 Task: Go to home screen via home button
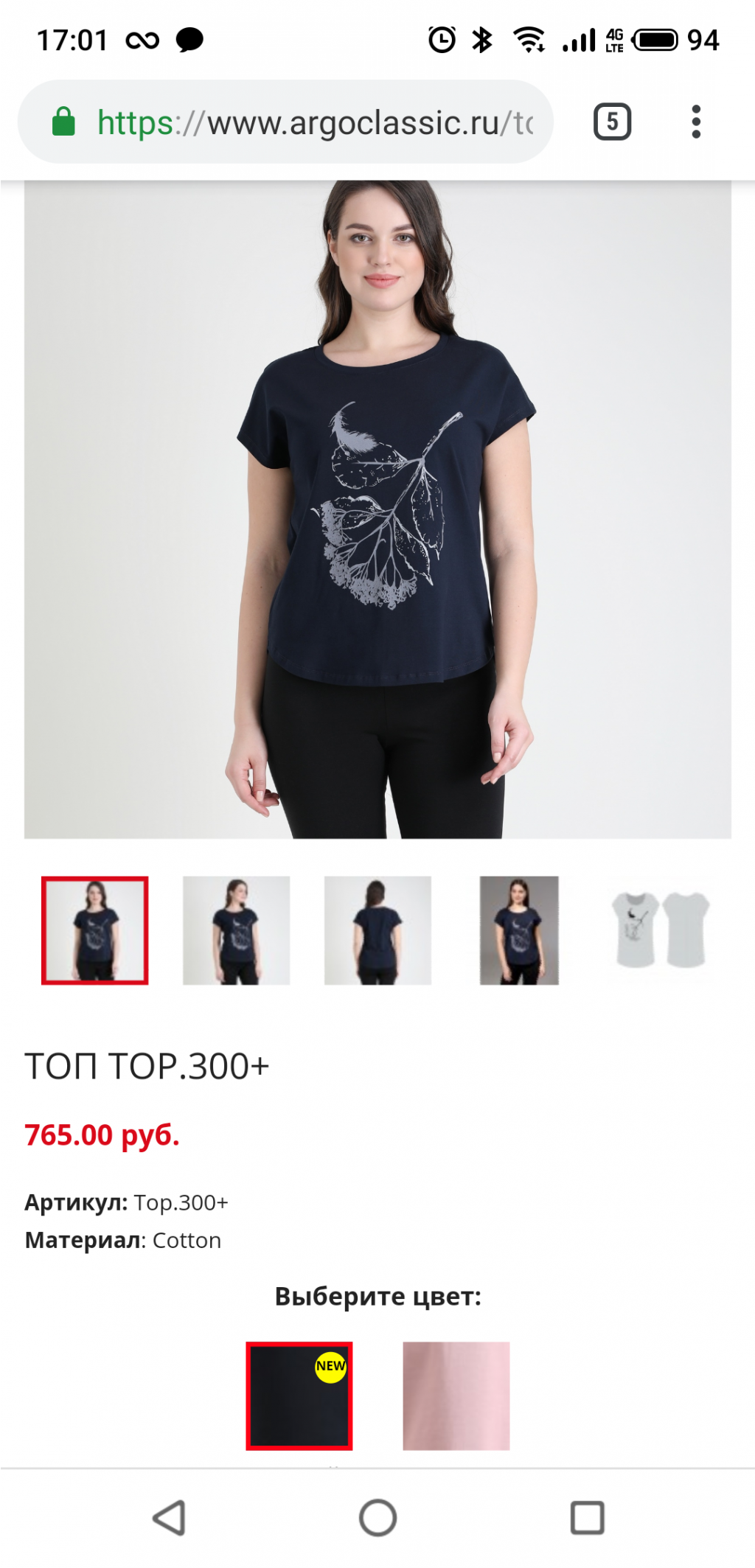pyautogui.click(x=377, y=1517)
